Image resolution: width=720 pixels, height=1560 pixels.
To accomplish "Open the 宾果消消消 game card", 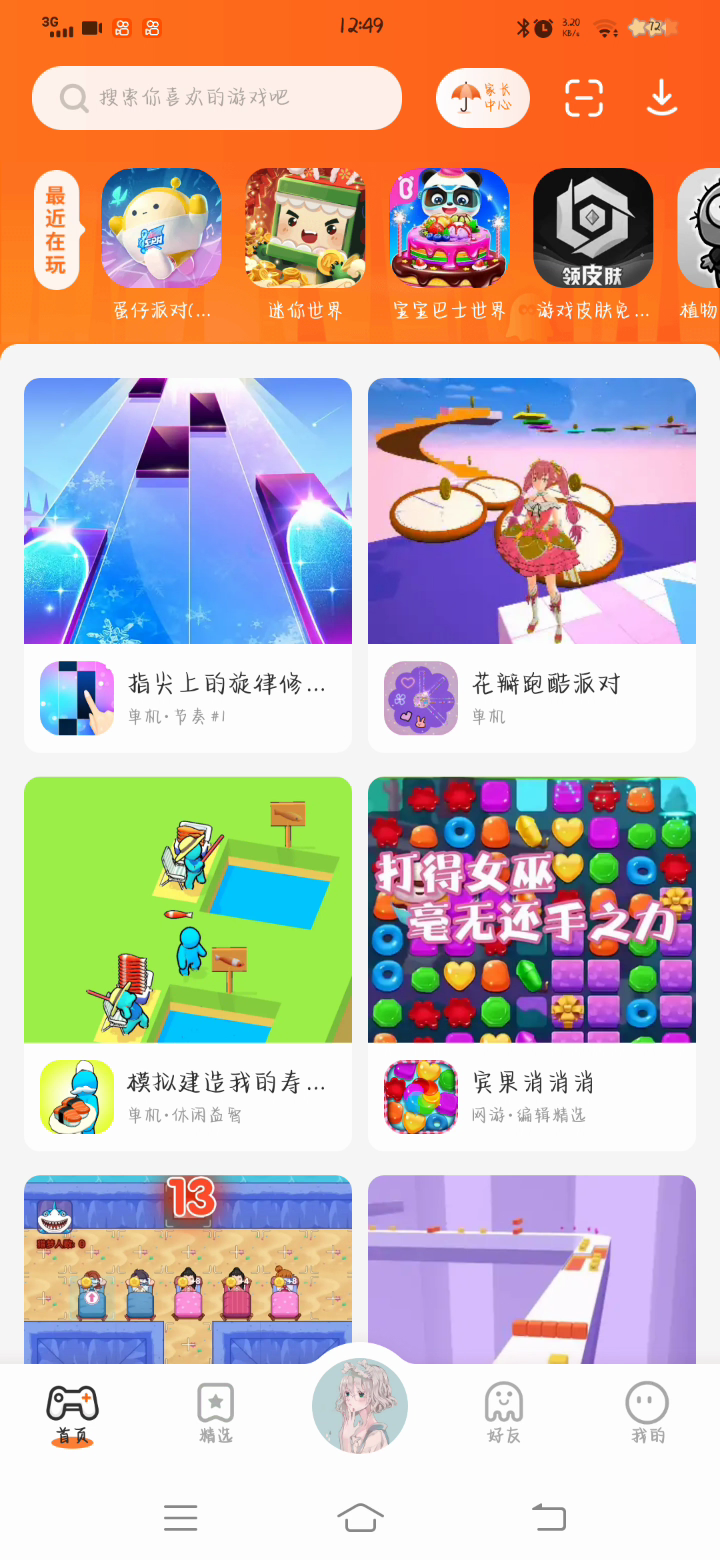I will coord(532,962).
